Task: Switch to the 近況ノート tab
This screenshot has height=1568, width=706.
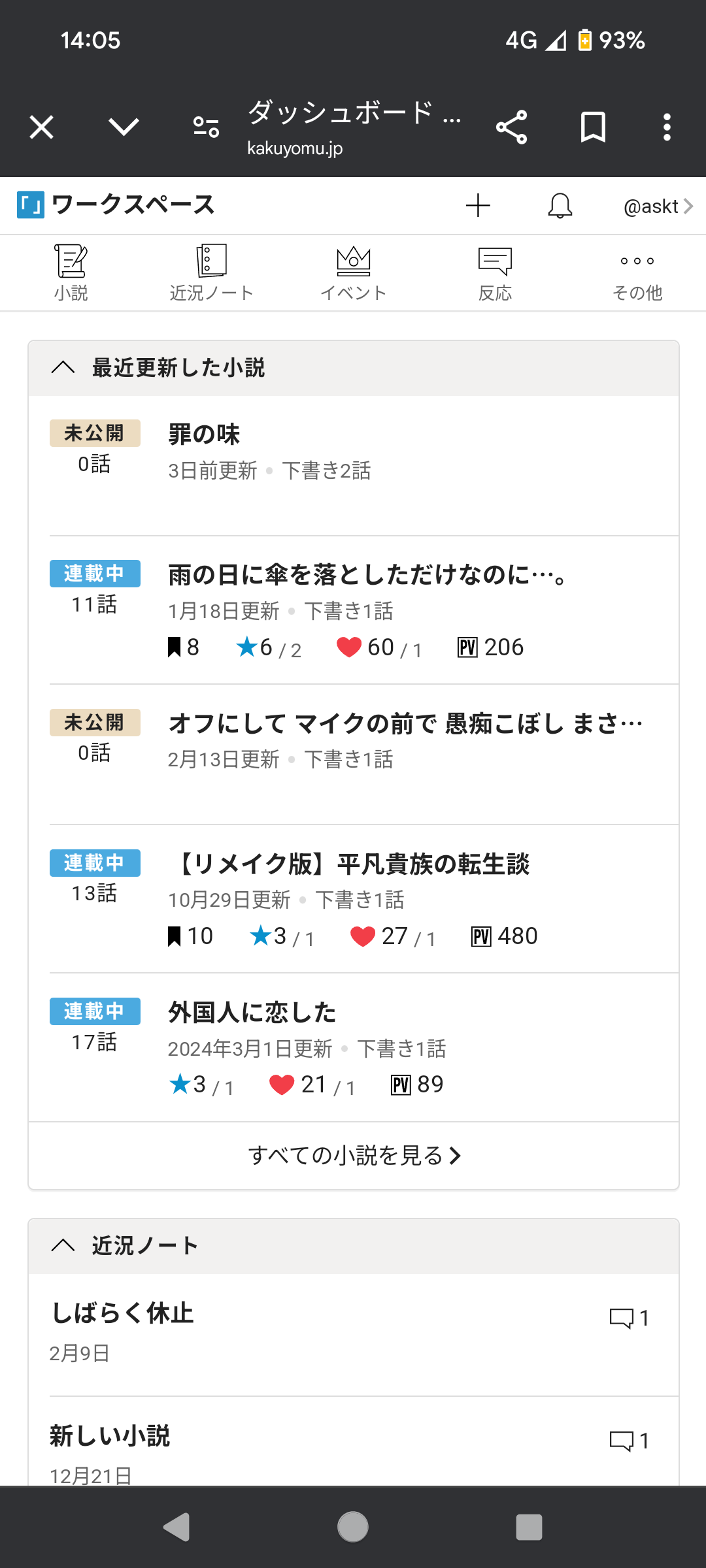Action: tap(212, 273)
